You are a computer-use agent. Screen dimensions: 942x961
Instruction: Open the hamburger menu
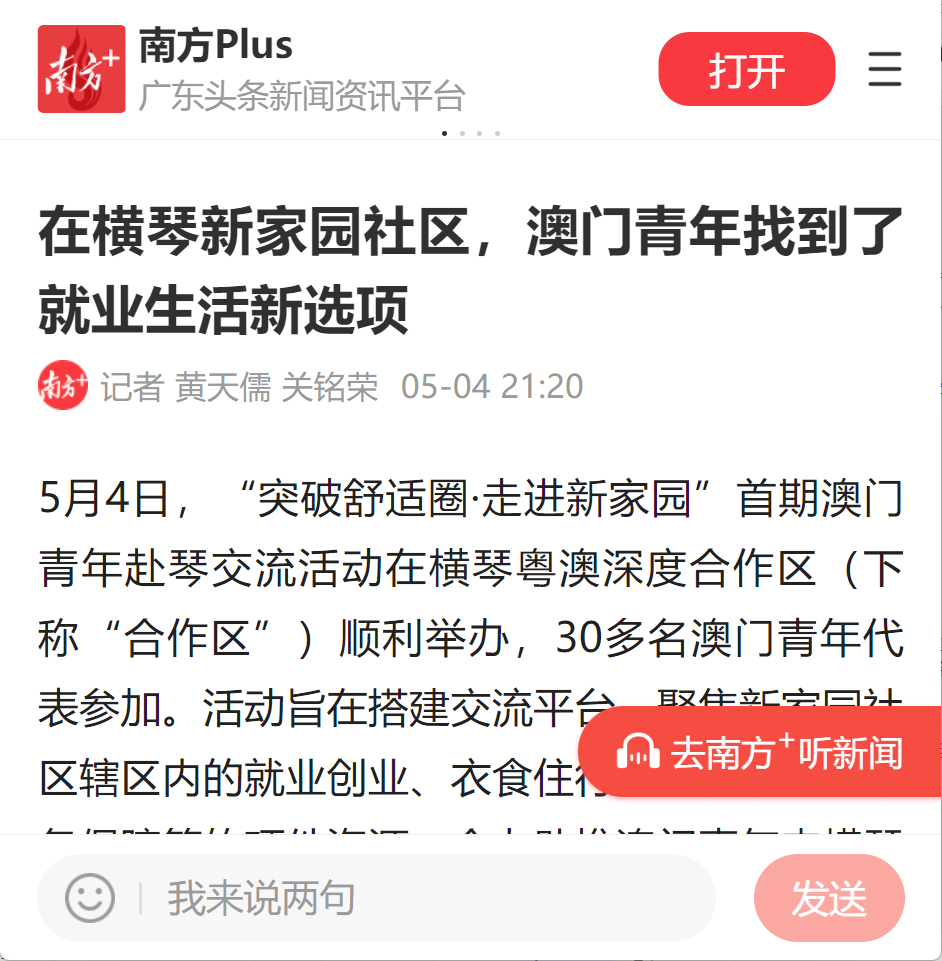pos(884,70)
